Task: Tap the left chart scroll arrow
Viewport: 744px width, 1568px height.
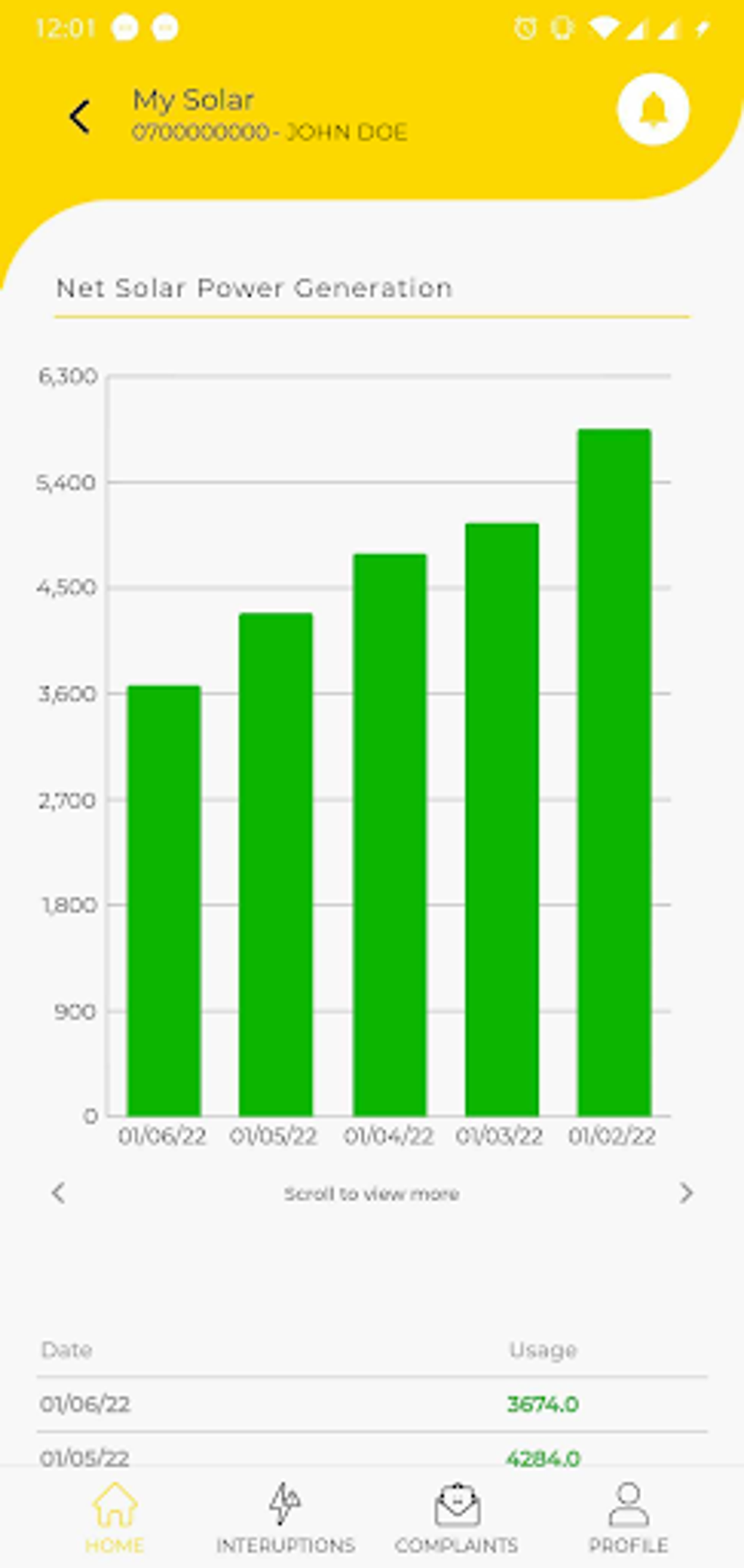Action: (x=58, y=1193)
